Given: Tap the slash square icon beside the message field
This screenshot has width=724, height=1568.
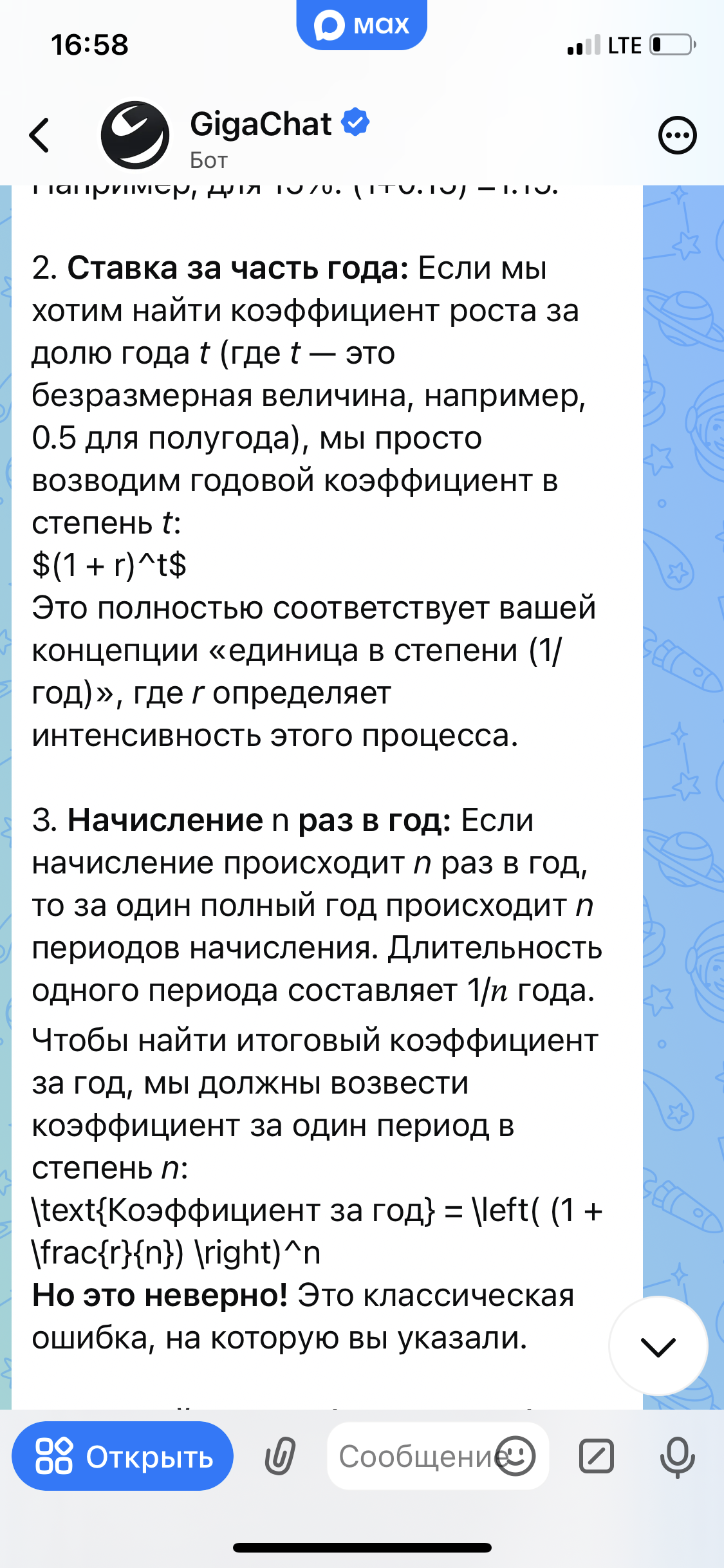Looking at the screenshot, I should pyautogui.click(x=596, y=1456).
